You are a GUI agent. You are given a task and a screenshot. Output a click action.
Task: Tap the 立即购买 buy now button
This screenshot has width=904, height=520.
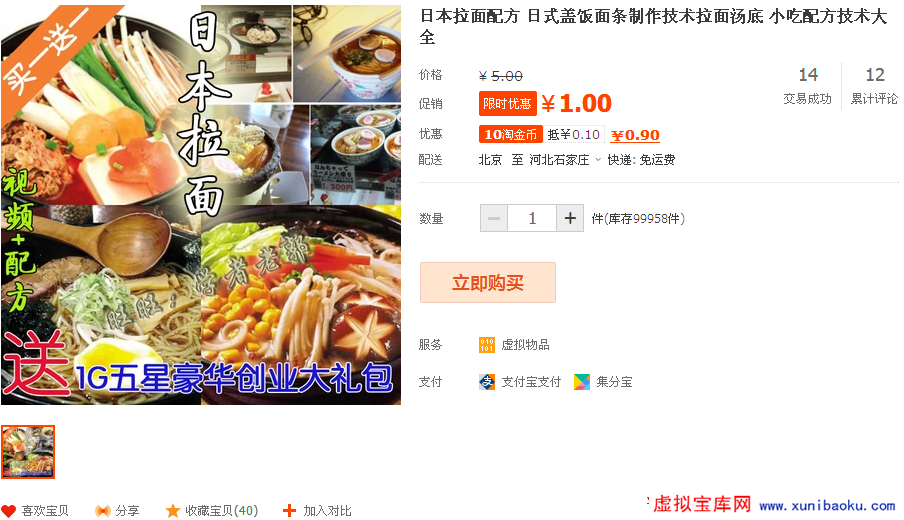[x=487, y=283]
